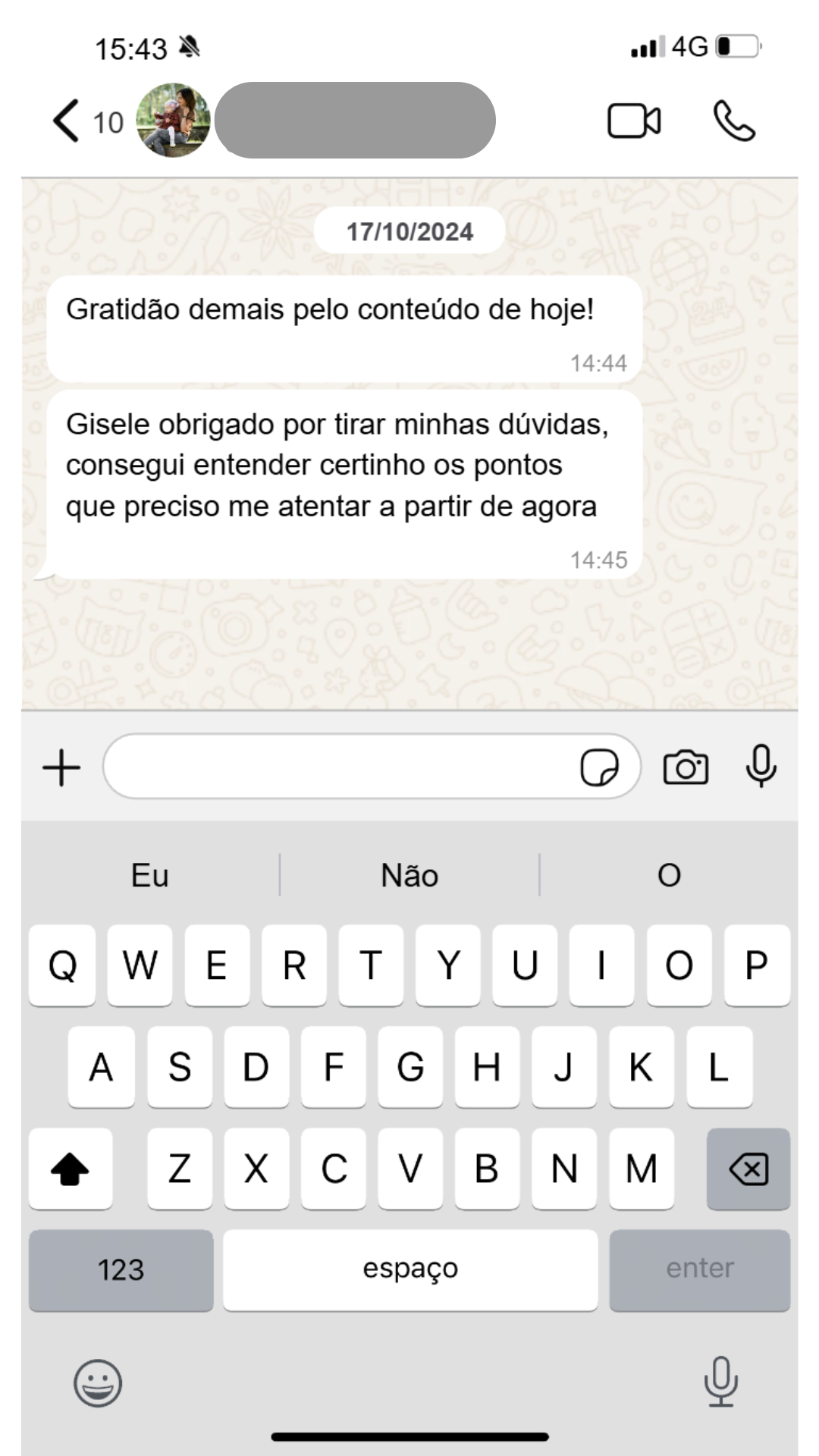819x1456 pixels.
Task: Record a voice message with the microphone
Action: pos(761,766)
